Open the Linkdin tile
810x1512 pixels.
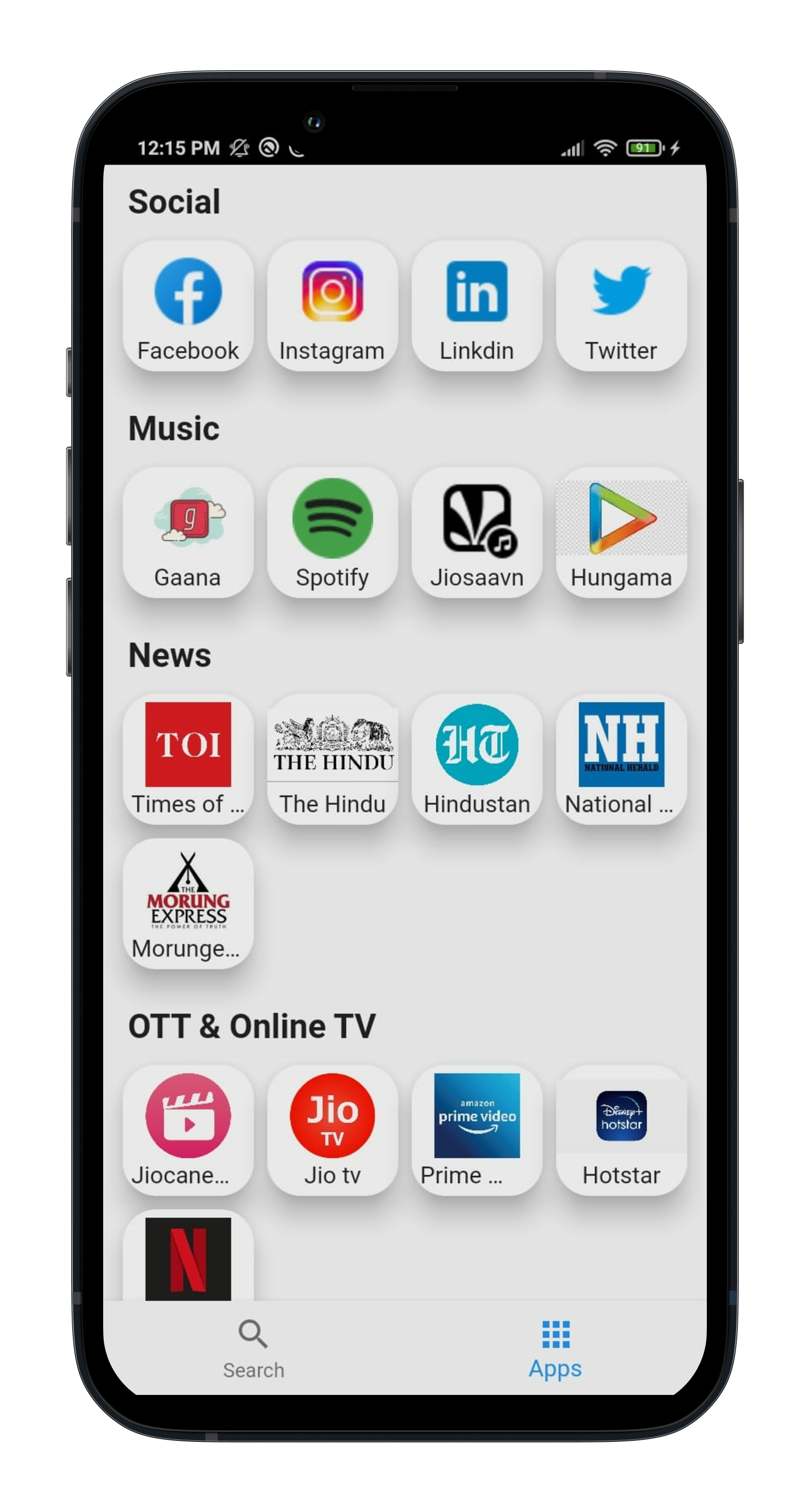click(476, 306)
